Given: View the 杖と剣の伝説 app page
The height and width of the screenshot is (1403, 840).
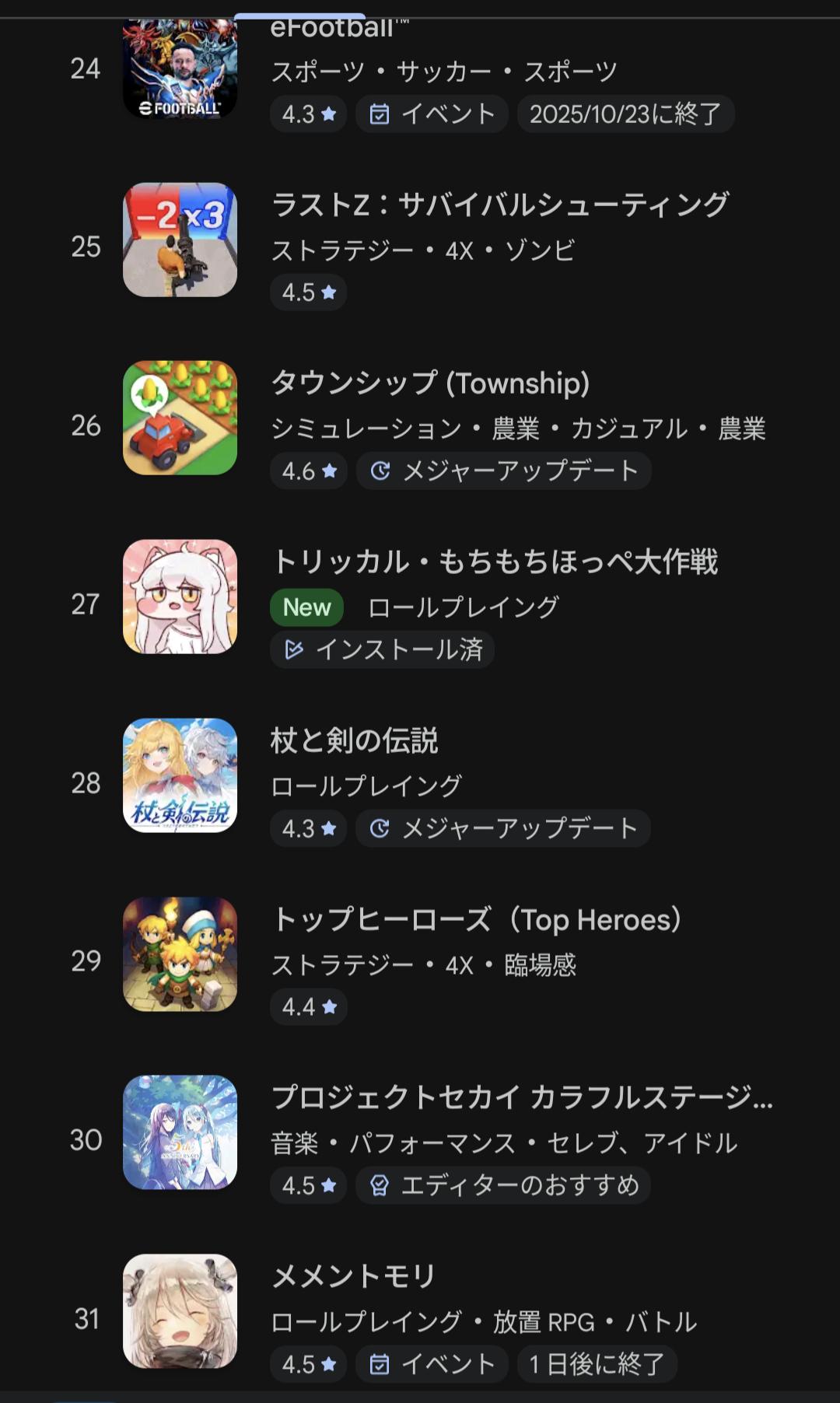Looking at the screenshot, I should (355, 741).
